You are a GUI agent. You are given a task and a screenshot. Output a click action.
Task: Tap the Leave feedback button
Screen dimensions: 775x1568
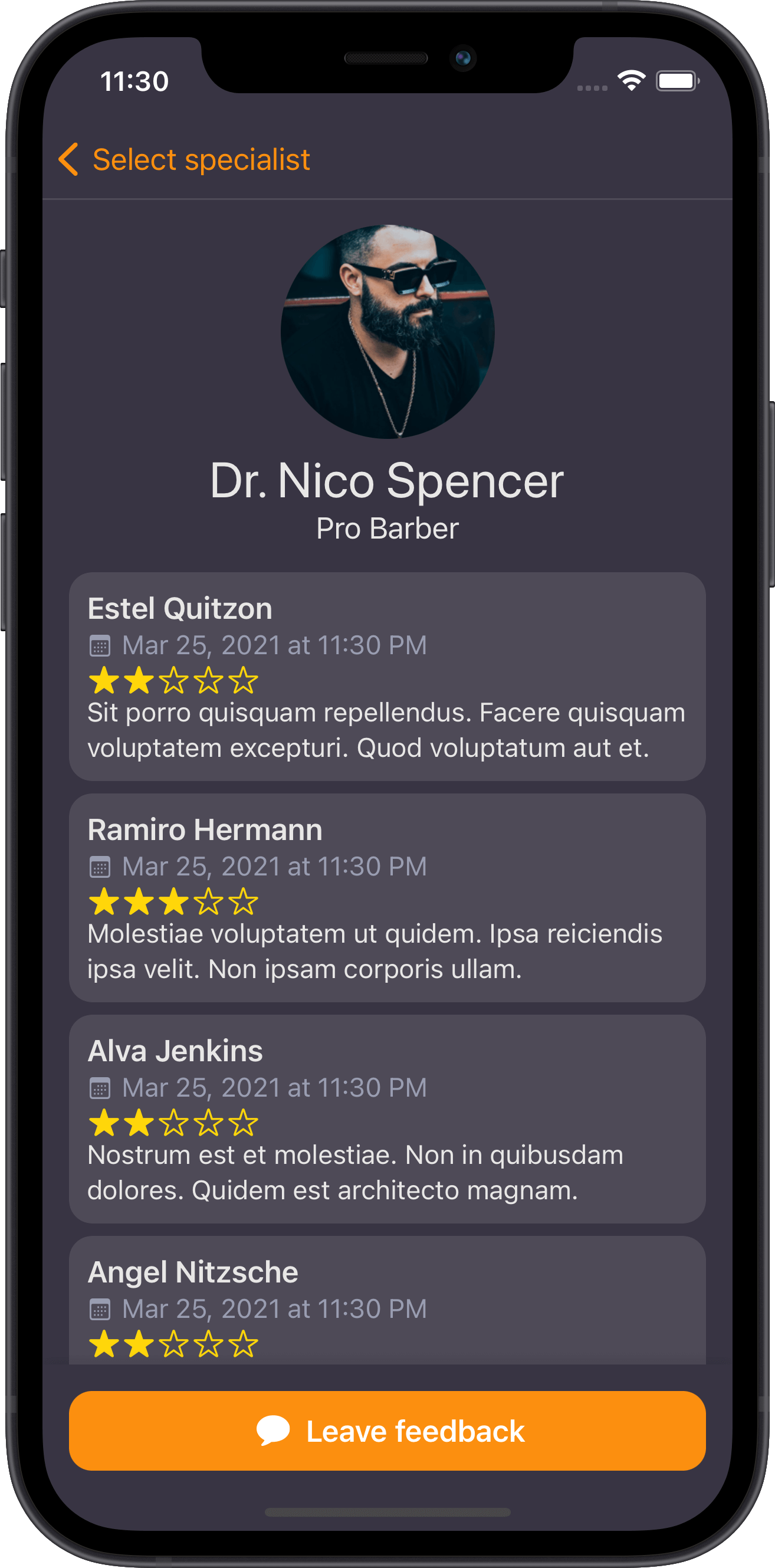click(x=387, y=1431)
